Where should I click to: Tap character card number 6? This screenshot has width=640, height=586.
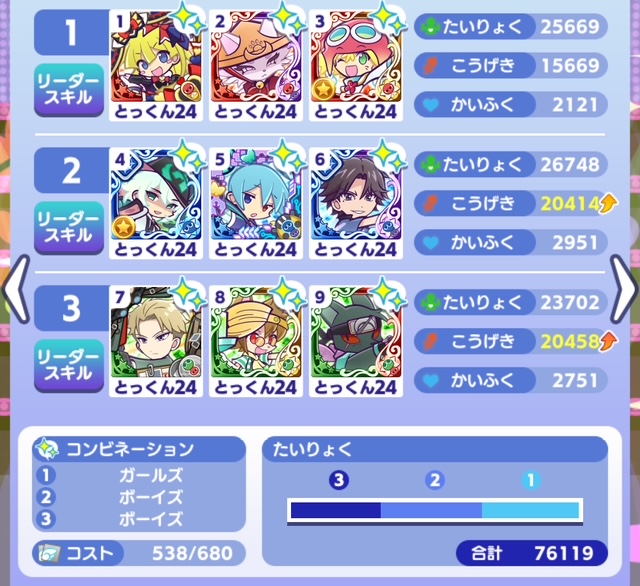click(354, 200)
